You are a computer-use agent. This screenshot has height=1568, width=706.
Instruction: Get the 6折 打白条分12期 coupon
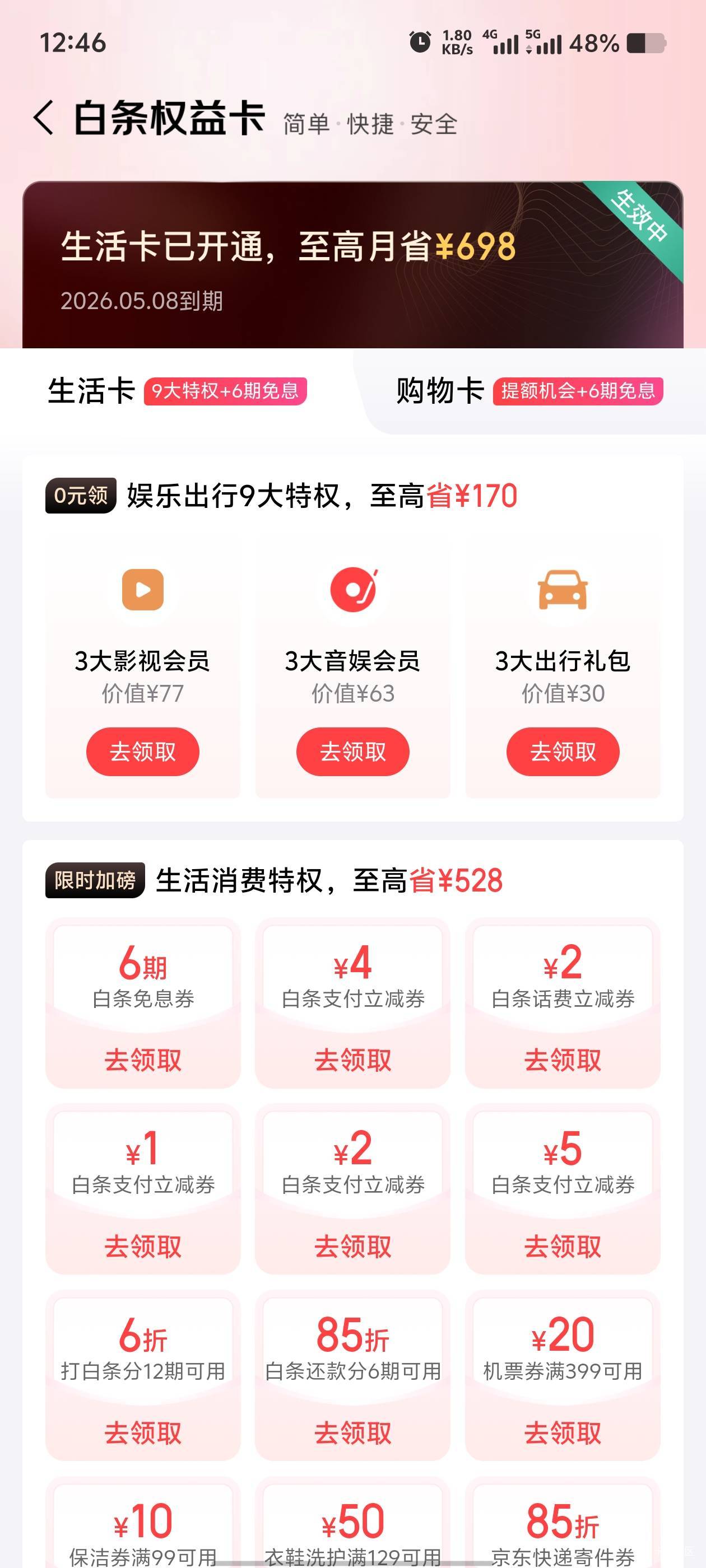tap(142, 1432)
